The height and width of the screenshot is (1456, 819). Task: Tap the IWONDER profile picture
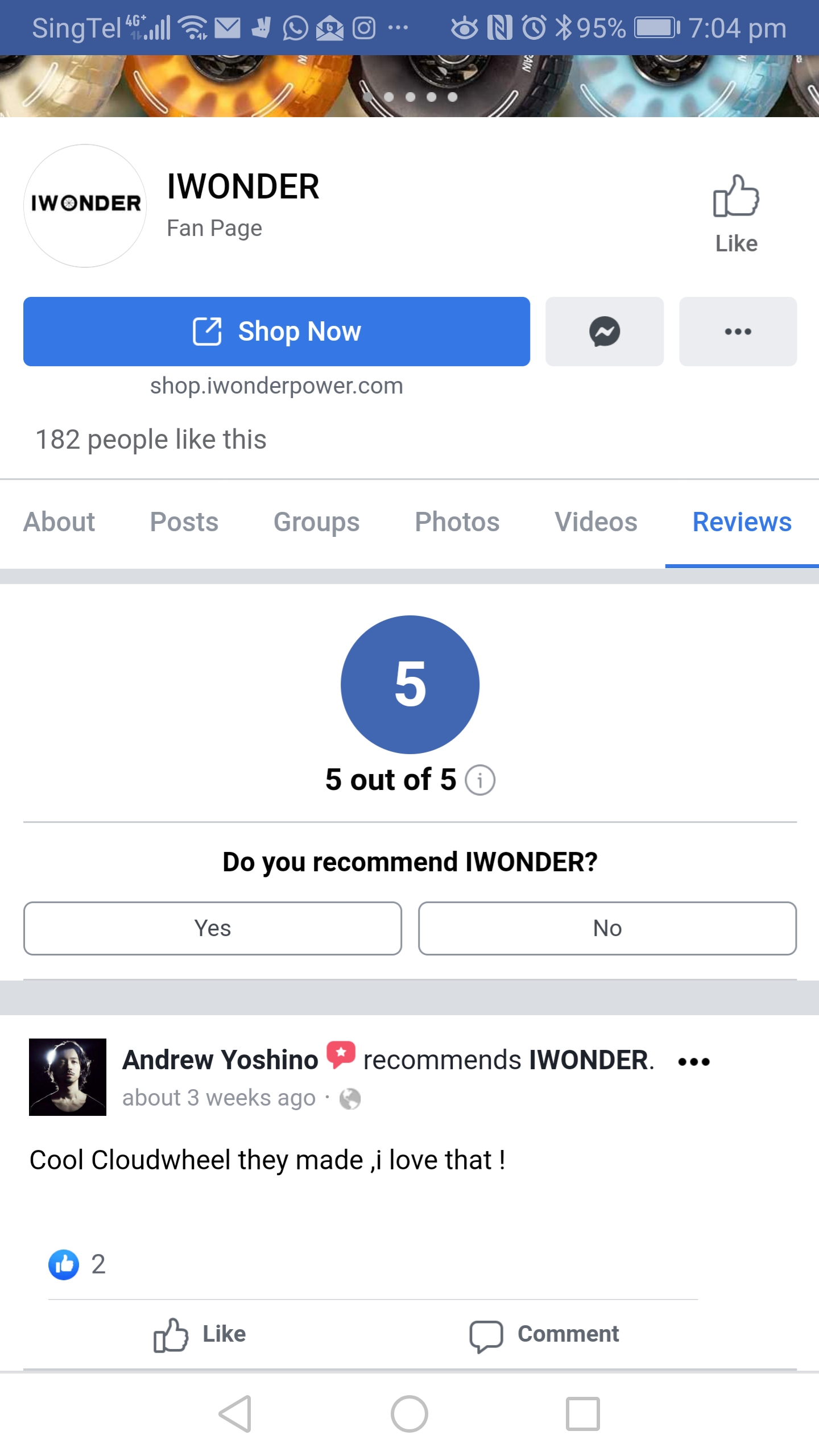pos(85,205)
